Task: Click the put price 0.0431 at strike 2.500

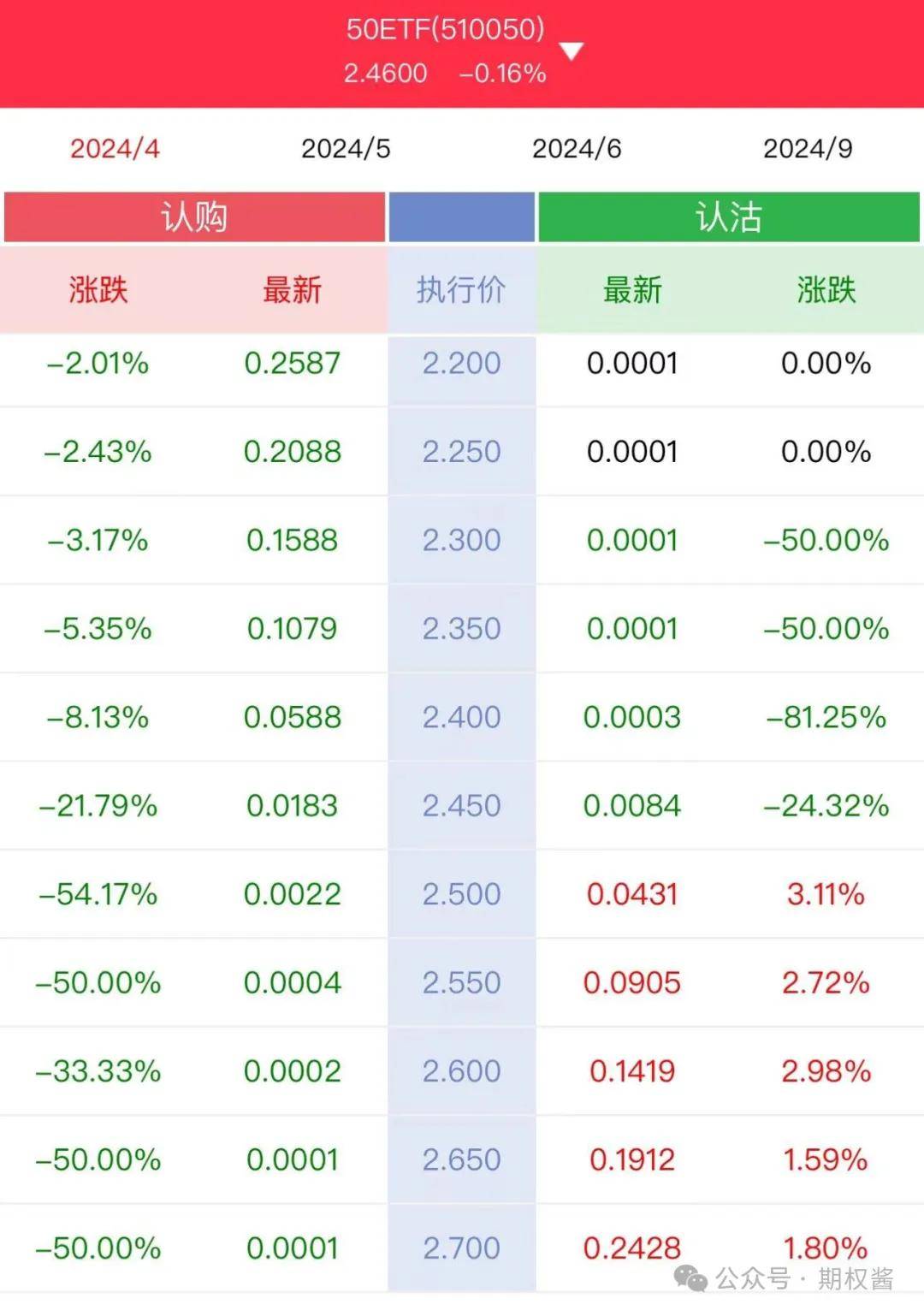Action: tap(632, 893)
